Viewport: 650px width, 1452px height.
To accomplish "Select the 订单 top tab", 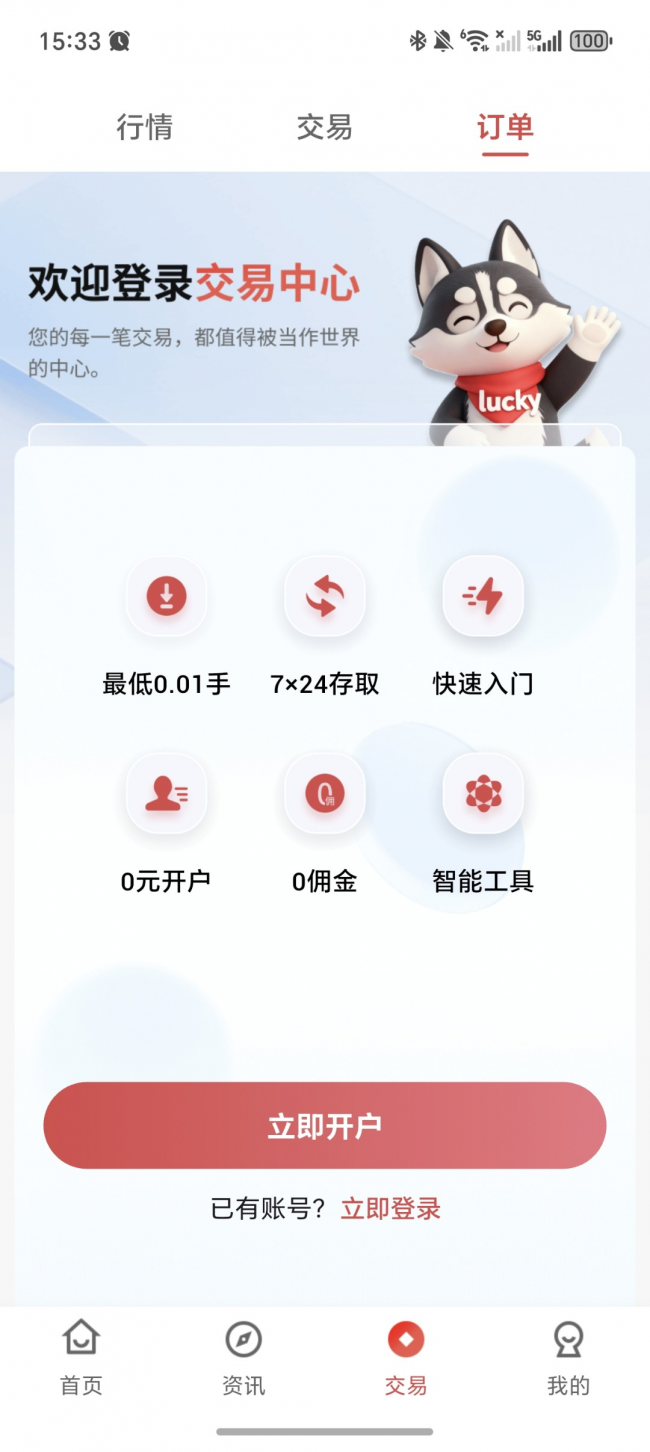I will [x=505, y=128].
